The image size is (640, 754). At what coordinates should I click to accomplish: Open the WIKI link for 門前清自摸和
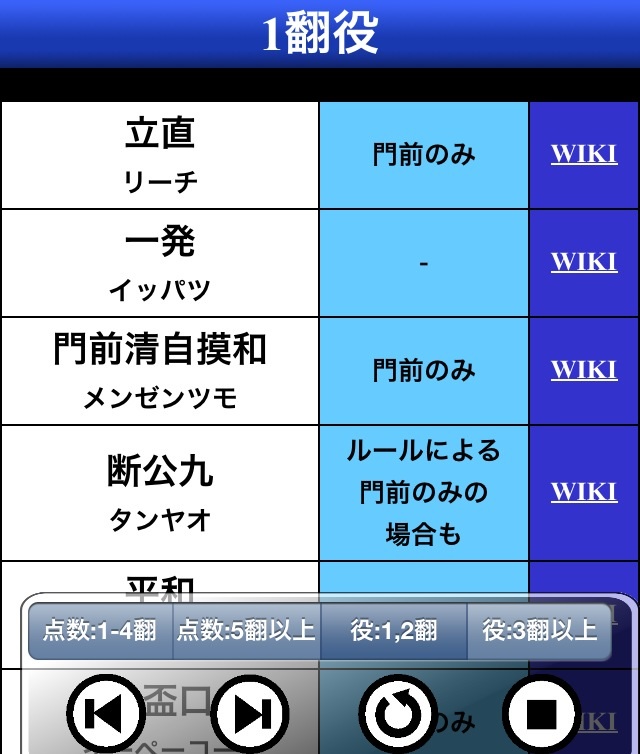click(x=584, y=370)
